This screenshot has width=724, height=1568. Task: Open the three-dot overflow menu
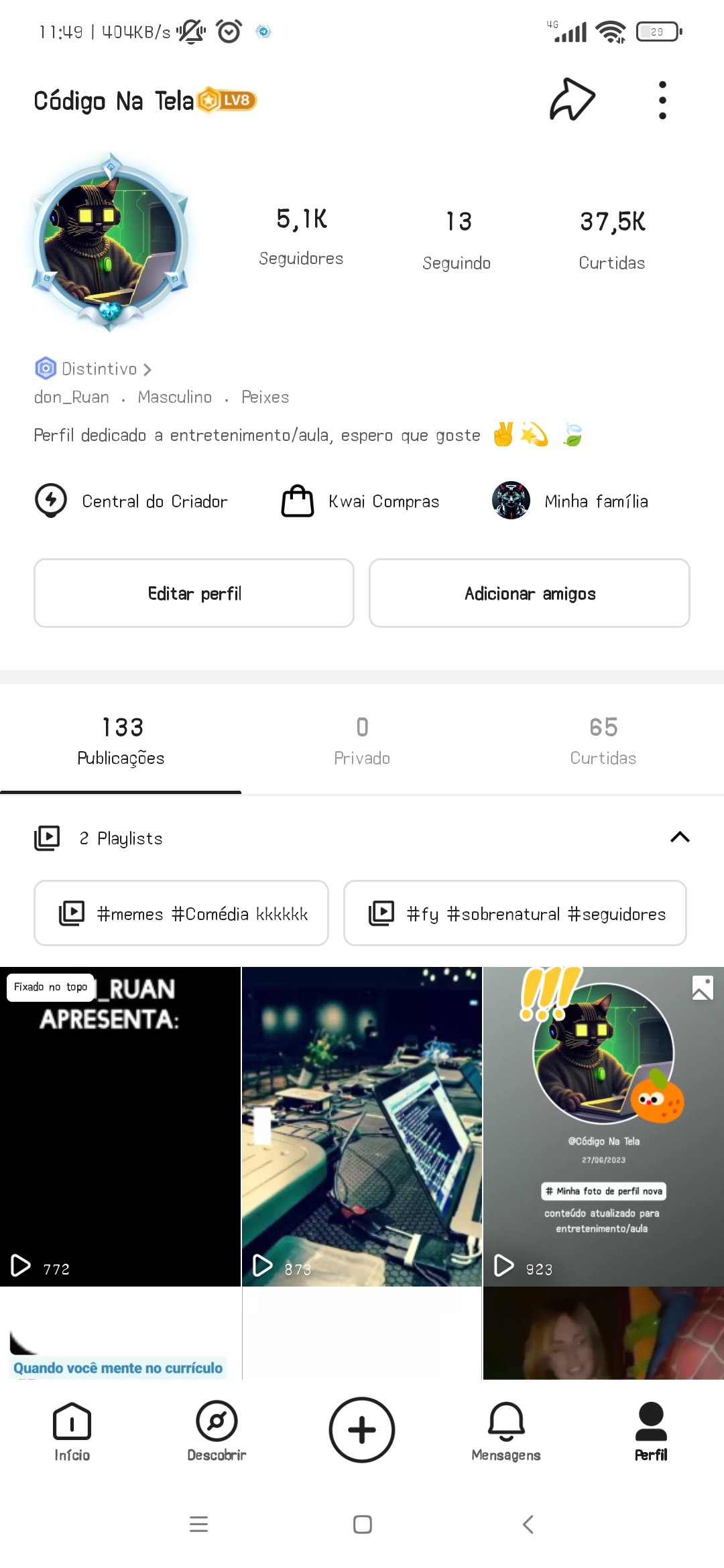pyautogui.click(x=662, y=101)
